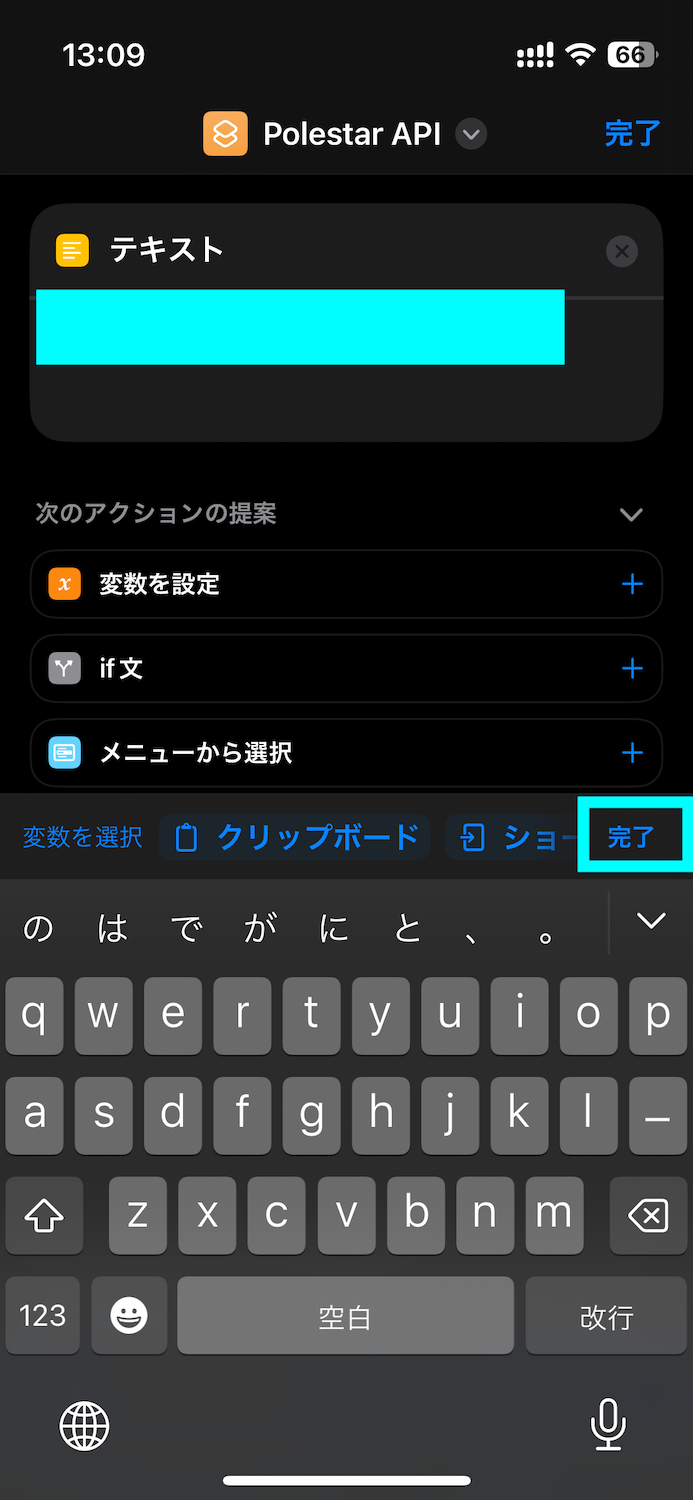Open the Polestar API title dropdown

(471, 134)
